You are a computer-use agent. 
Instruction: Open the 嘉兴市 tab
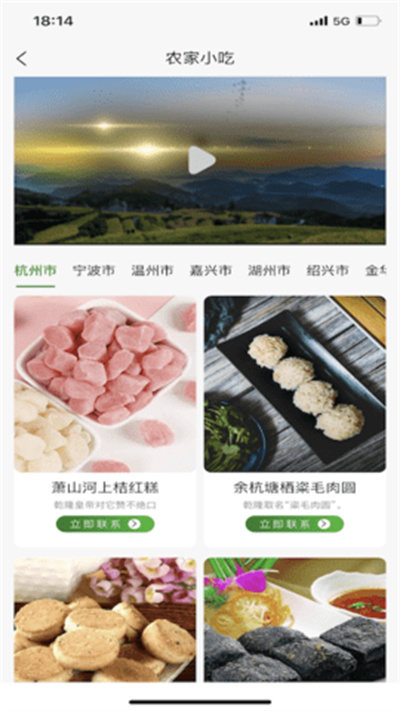(x=211, y=271)
